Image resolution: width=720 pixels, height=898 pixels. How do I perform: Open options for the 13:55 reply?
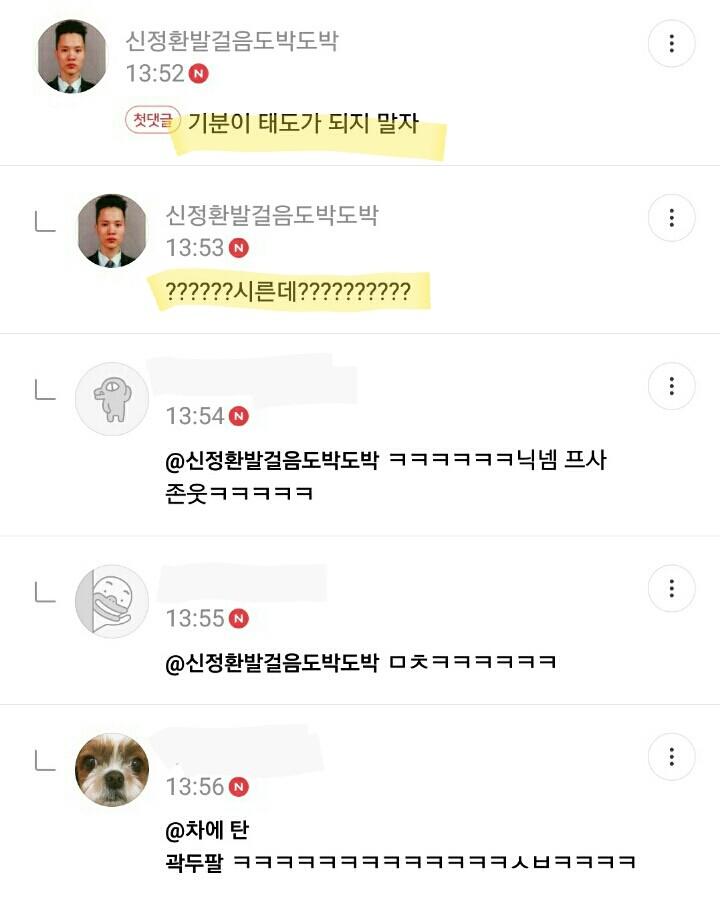pyautogui.click(x=672, y=588)
